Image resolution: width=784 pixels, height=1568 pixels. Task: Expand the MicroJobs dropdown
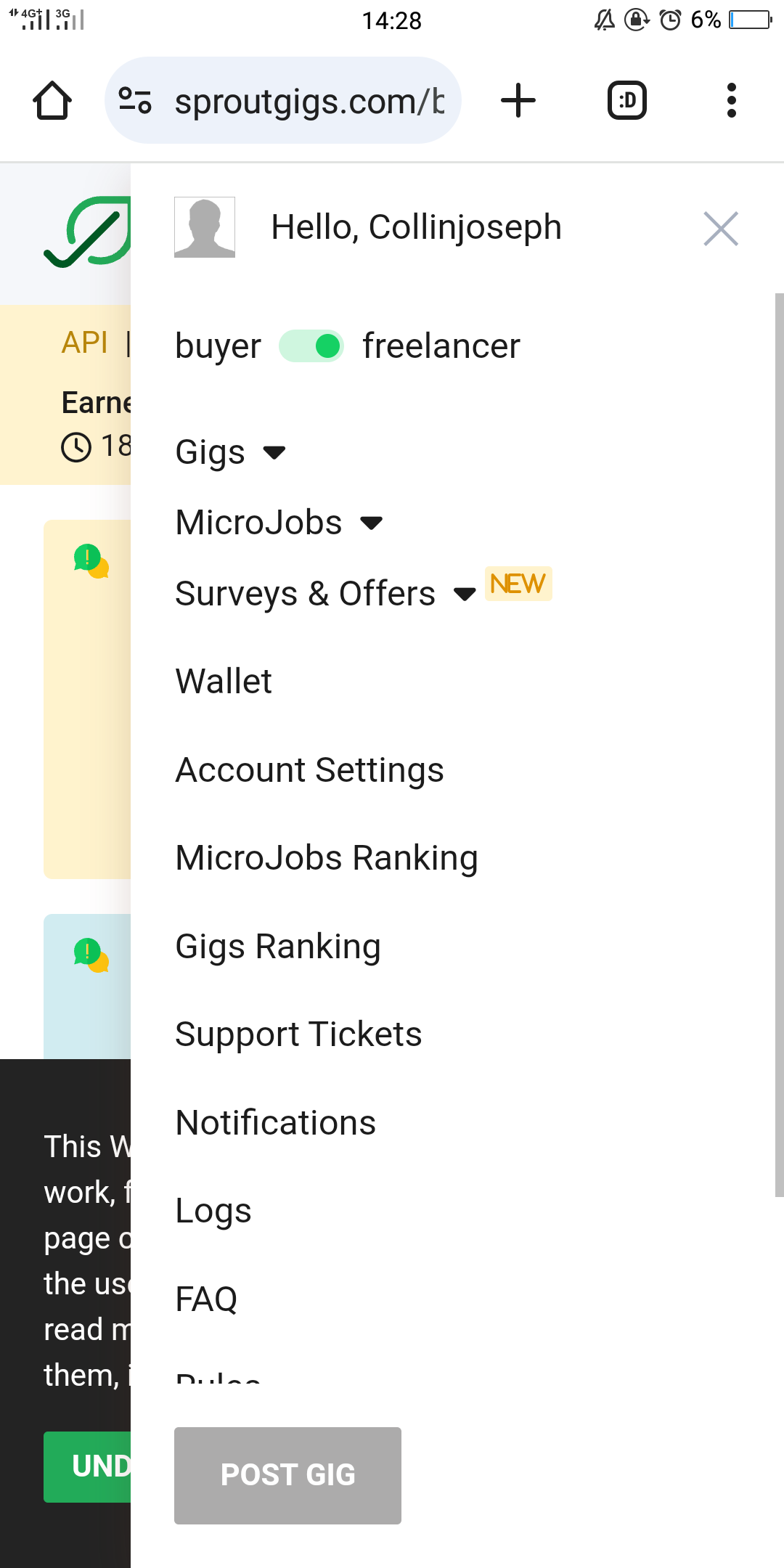pos(279,523)
